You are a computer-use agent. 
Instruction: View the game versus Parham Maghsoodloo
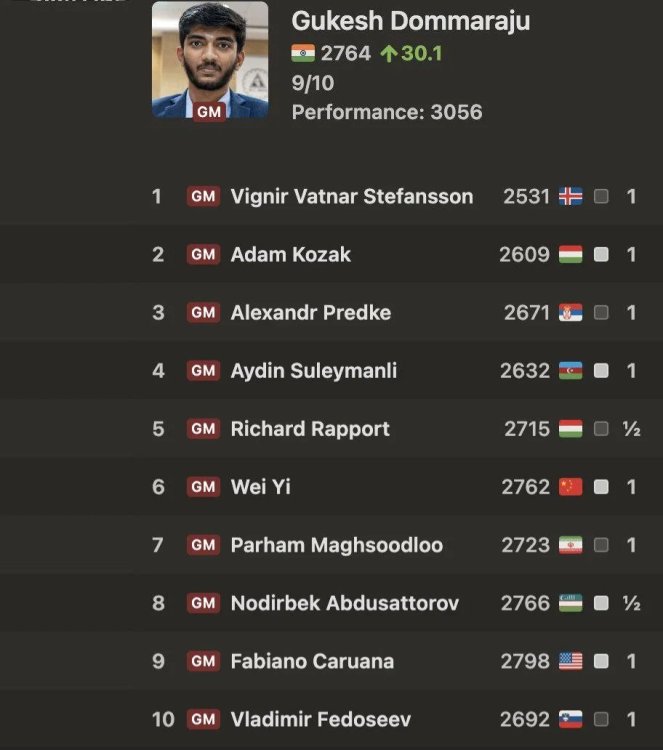(336, 545)
